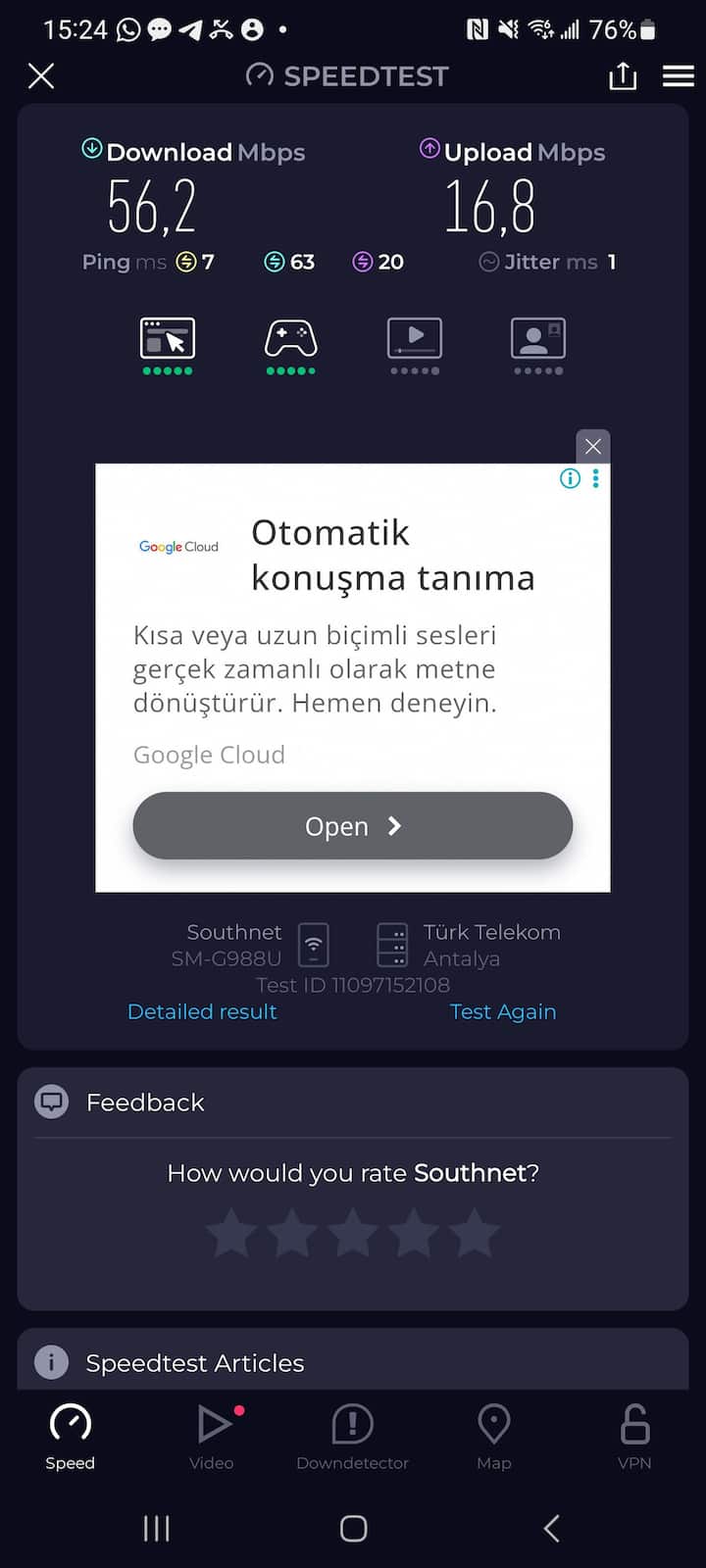The width and height of the screenshot is (706, 1568).
Task: Dismiss the Google Cloud ad
Action: pyautogui.click(x=593, y=446)
